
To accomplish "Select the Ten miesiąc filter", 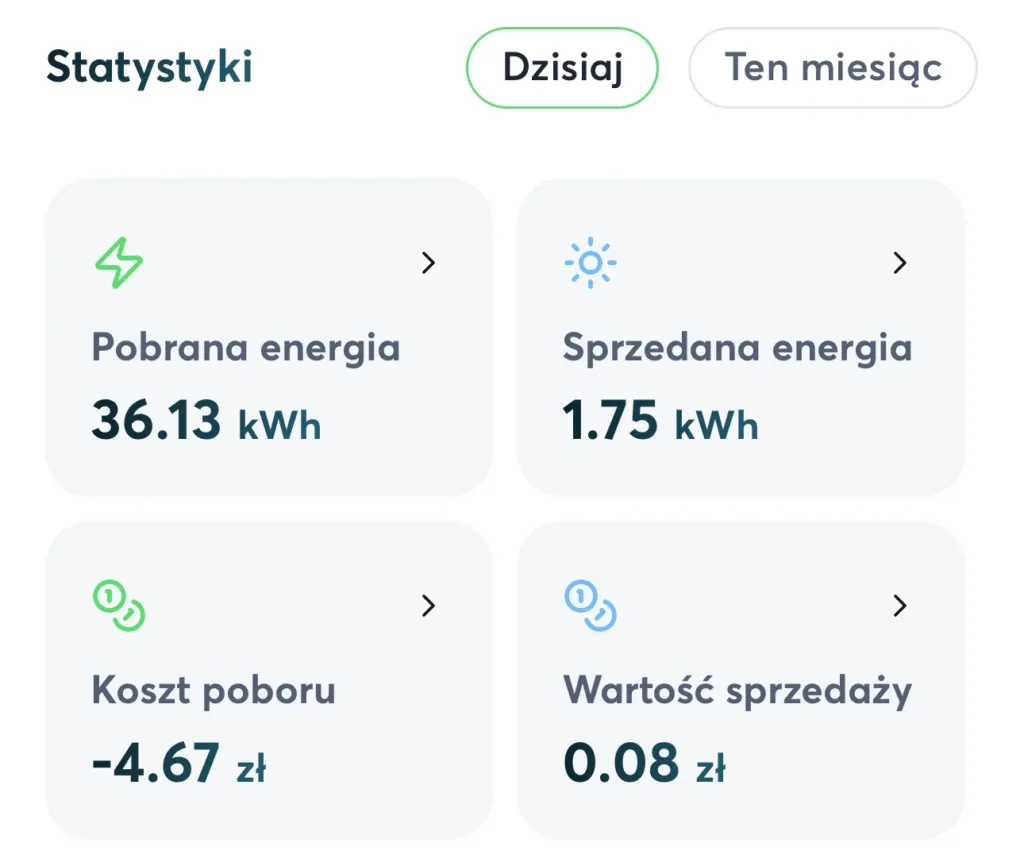I will (832, 68).
